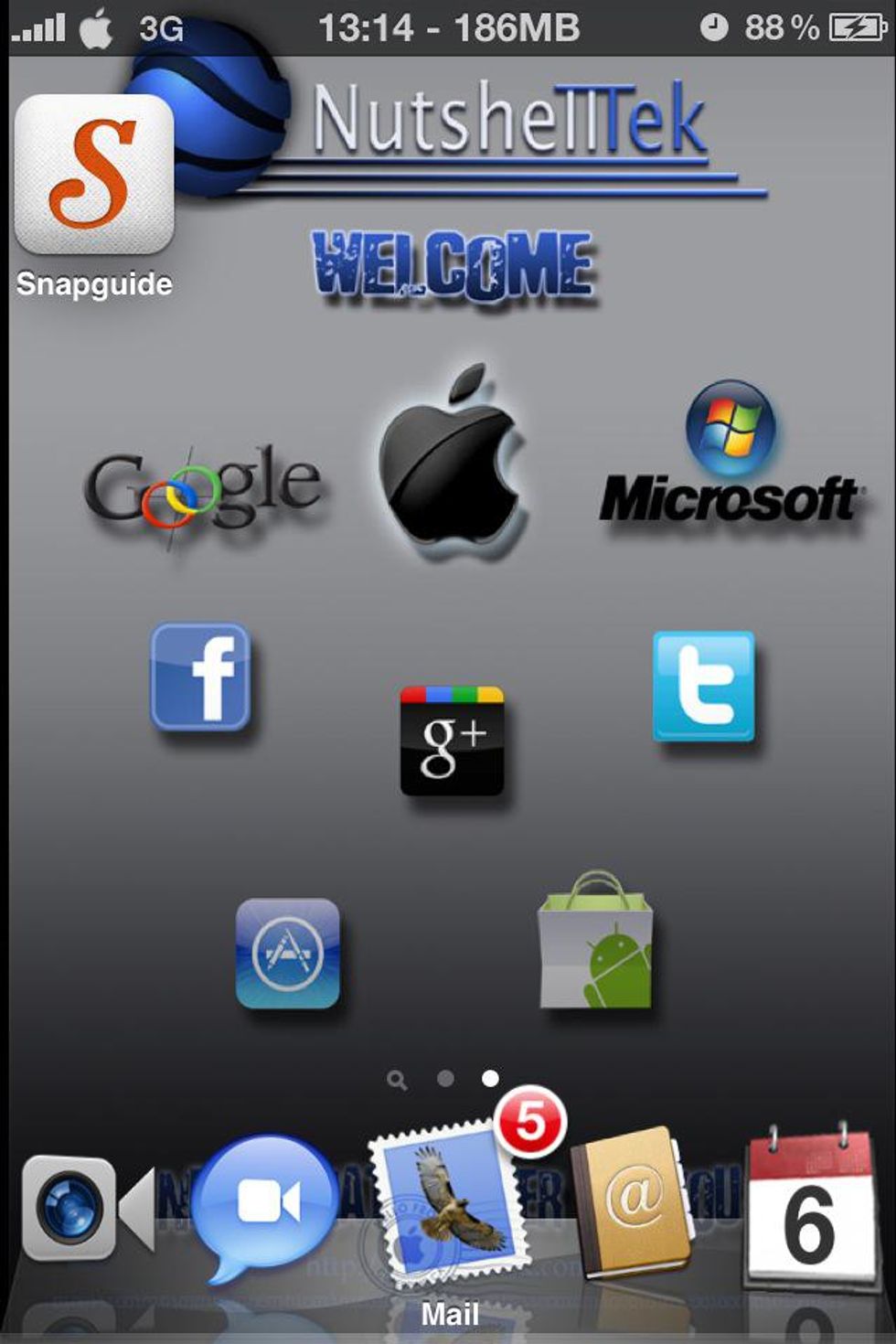896x1344 pixels.
Task: Select the Spotlight search magnifier dot
Action: [398, 1078]
